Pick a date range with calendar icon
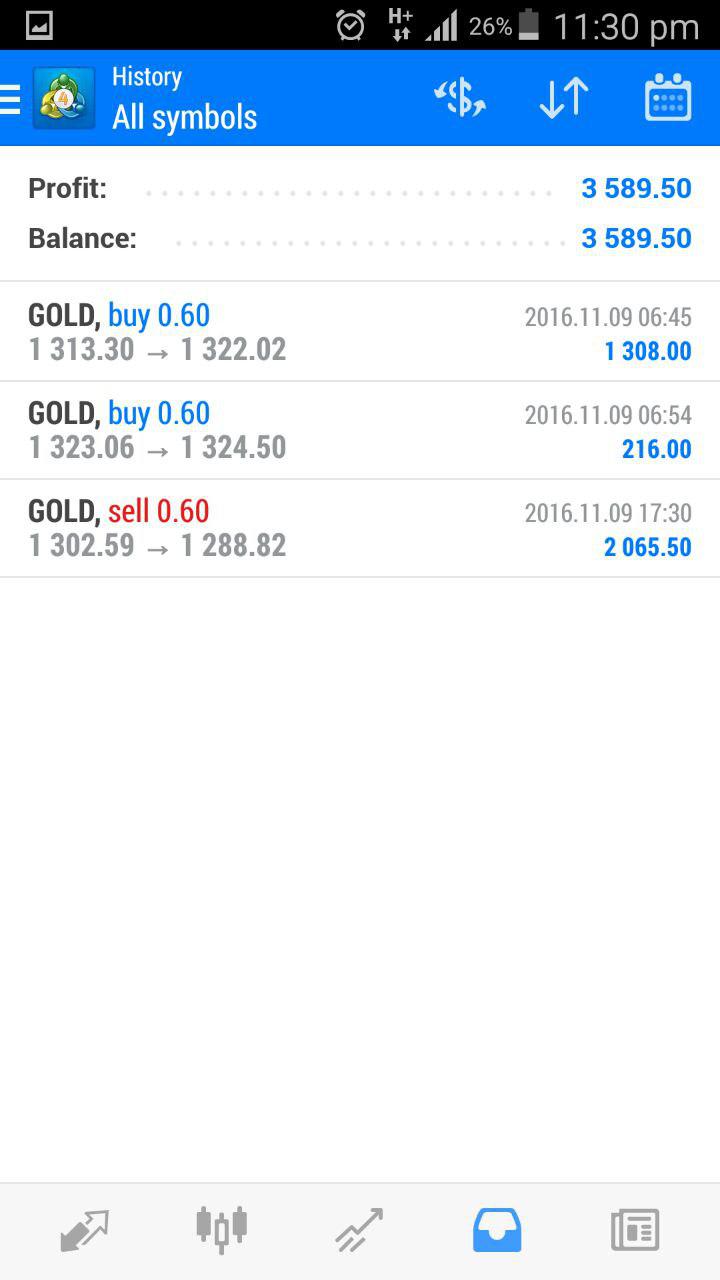 pyautogui.click(x=668, y=98)
